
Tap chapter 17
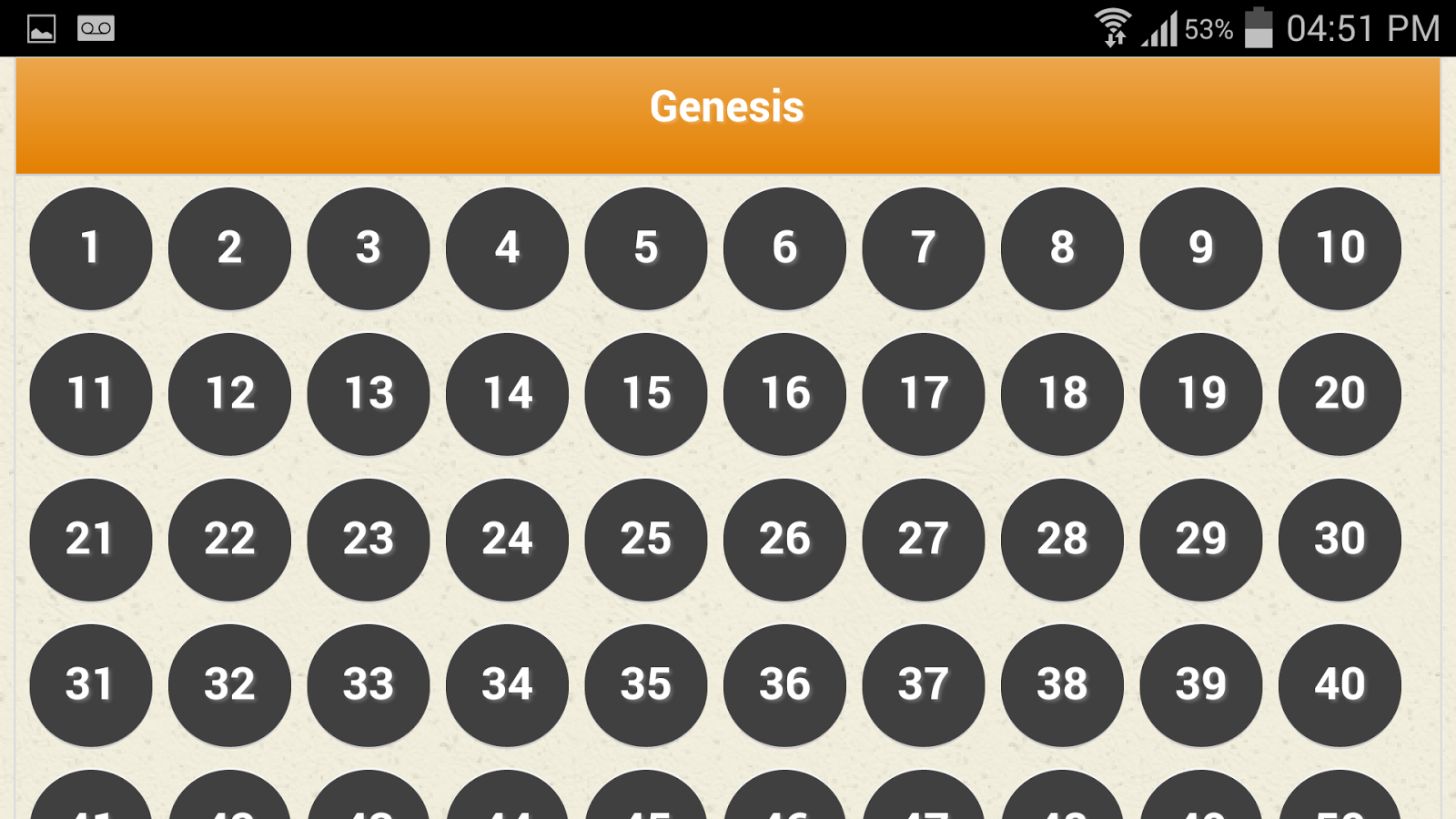coord(923,394)
